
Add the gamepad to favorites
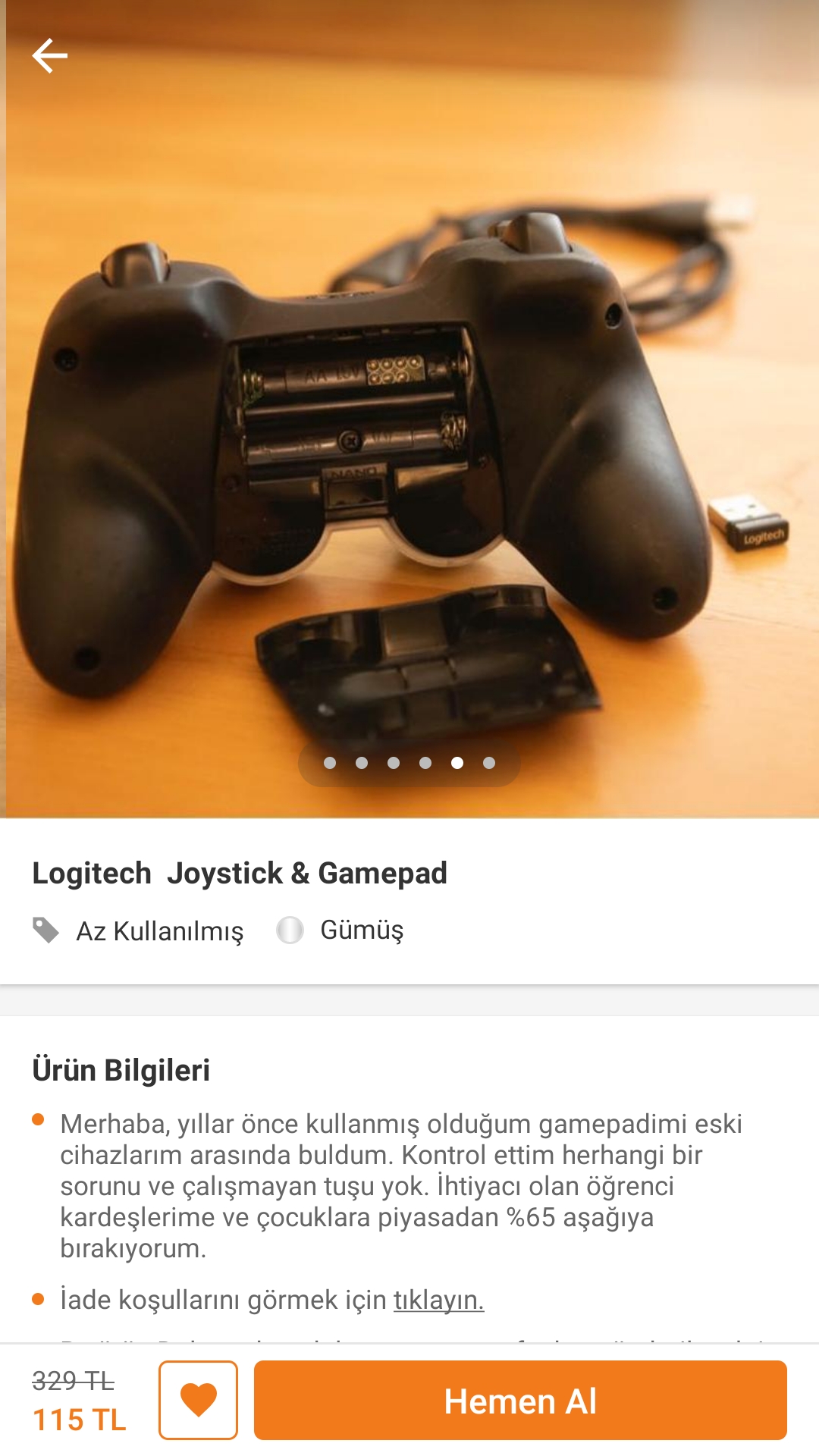pos(198,1400)
